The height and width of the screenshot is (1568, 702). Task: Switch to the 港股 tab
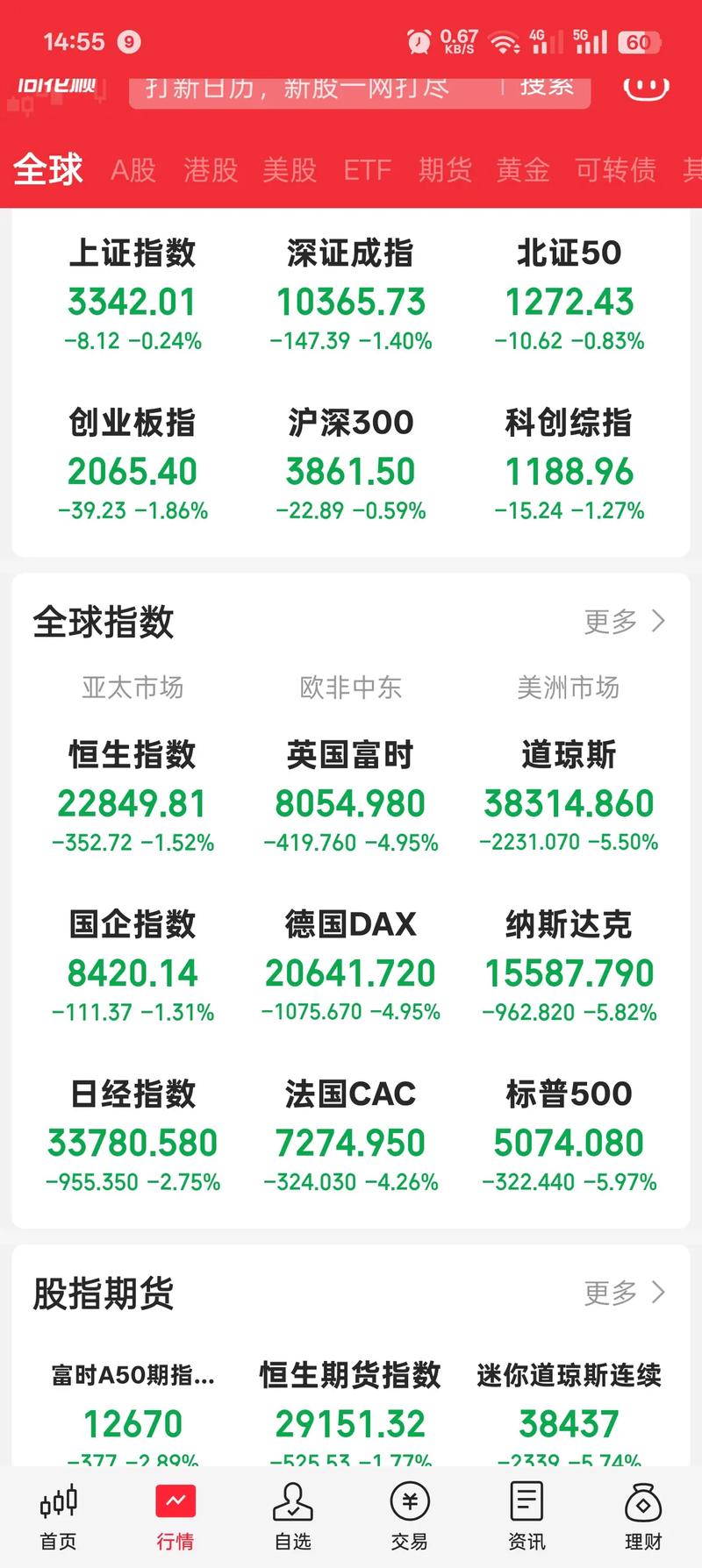pos(211,169)
